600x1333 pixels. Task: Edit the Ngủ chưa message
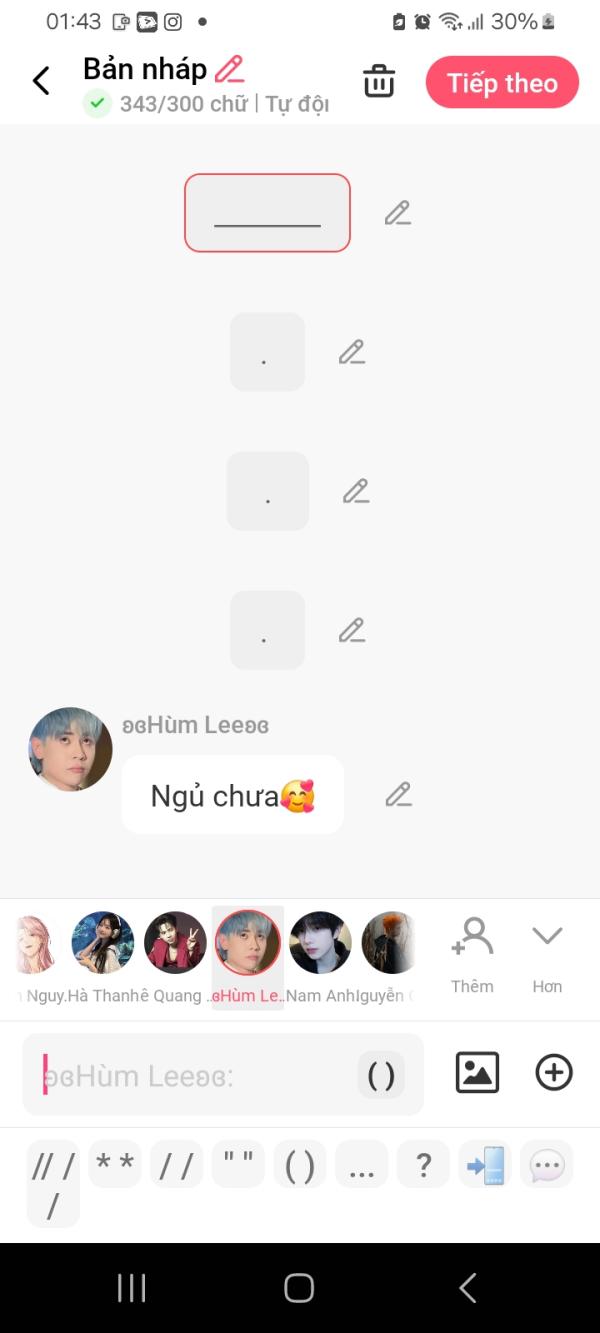click(x=398, y=795)
